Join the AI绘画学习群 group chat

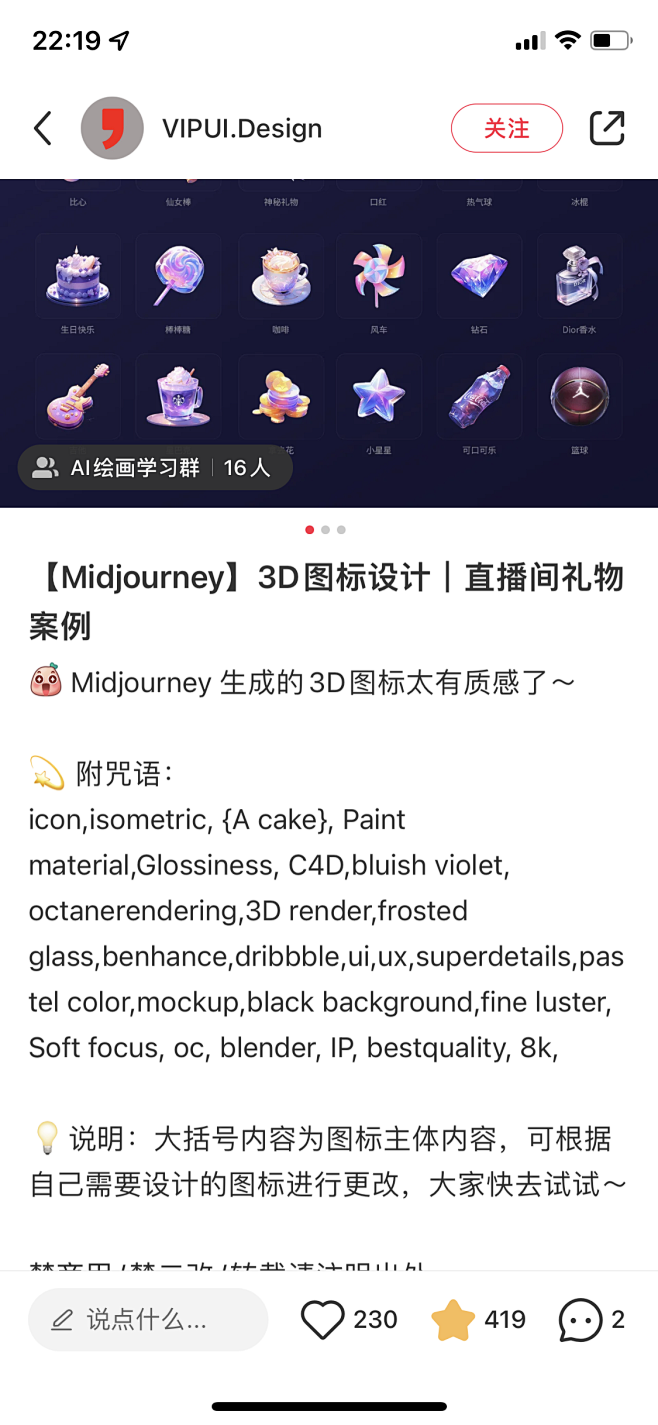tap(155, 467)
